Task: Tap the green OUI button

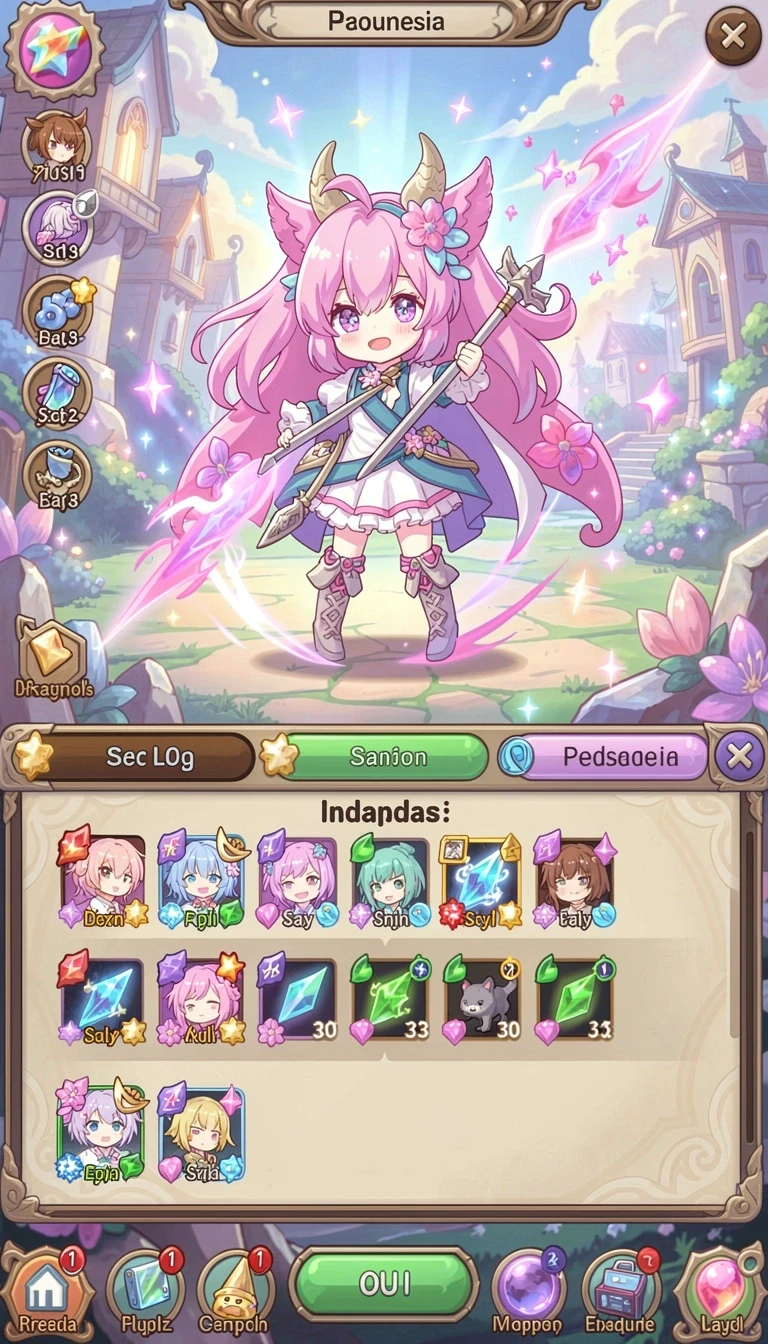Action: (384, 1284)
